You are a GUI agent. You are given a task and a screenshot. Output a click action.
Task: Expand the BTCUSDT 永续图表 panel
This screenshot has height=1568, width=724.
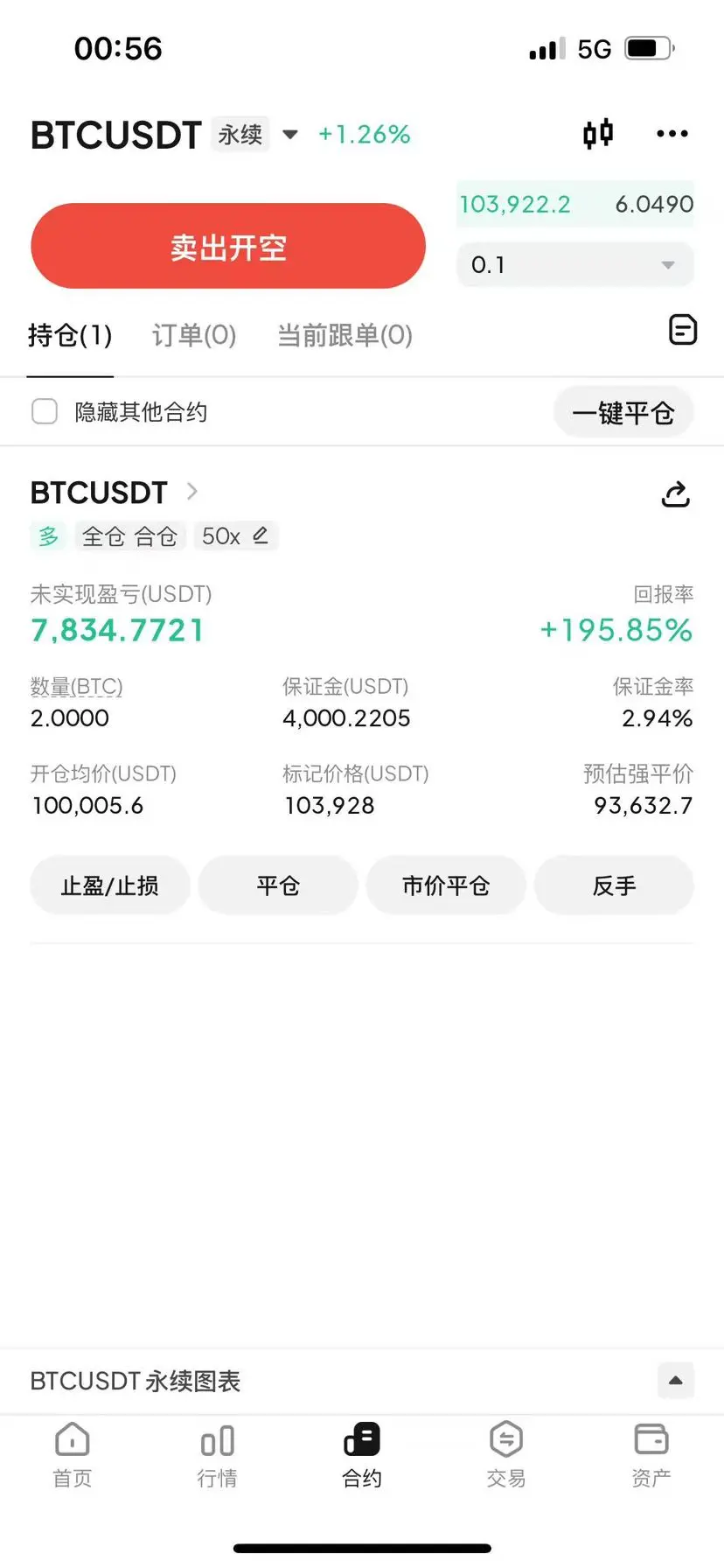[675, 1381]
